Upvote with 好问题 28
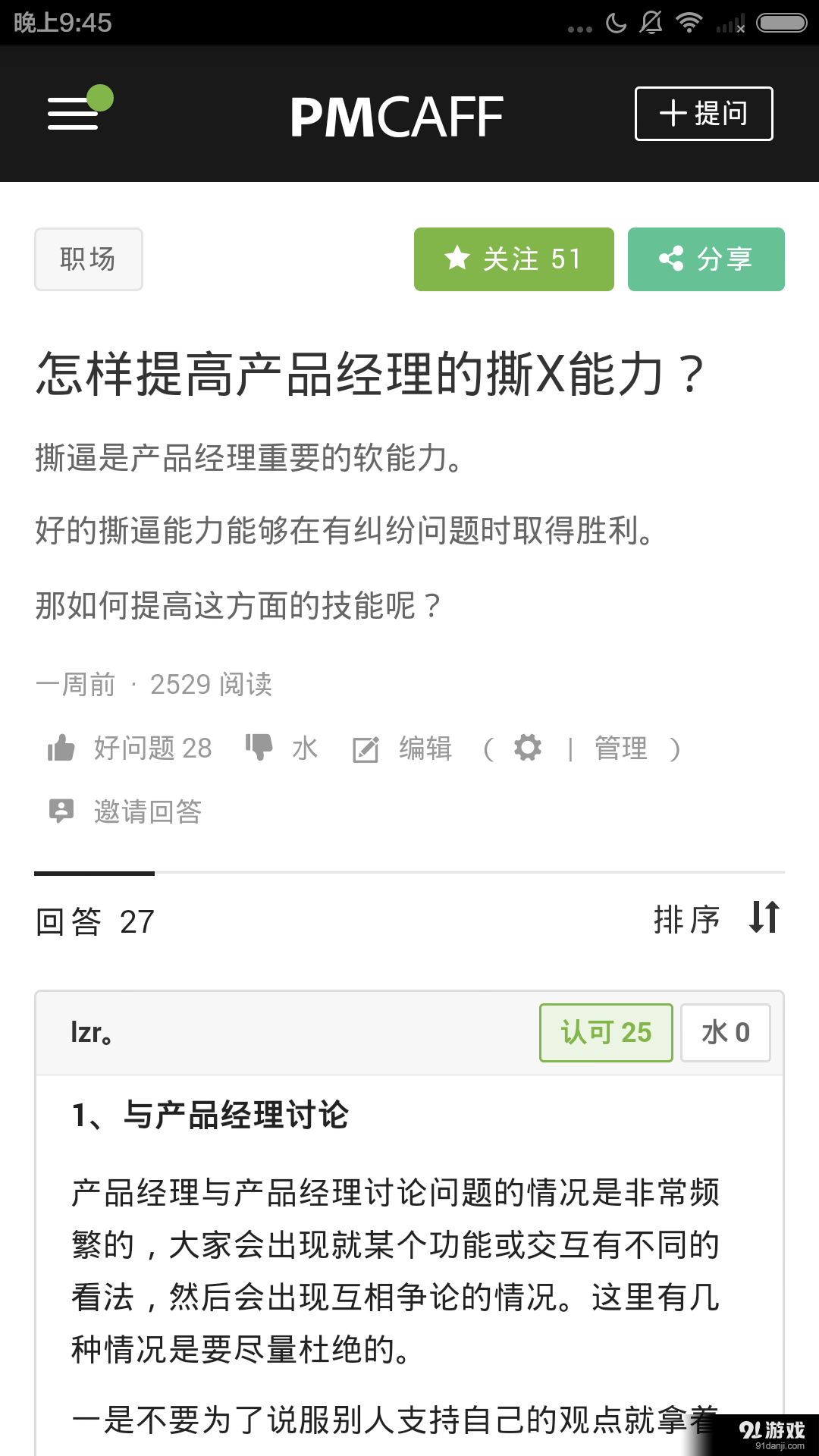Screen dimensions: 819x1456 click(130, 748)
